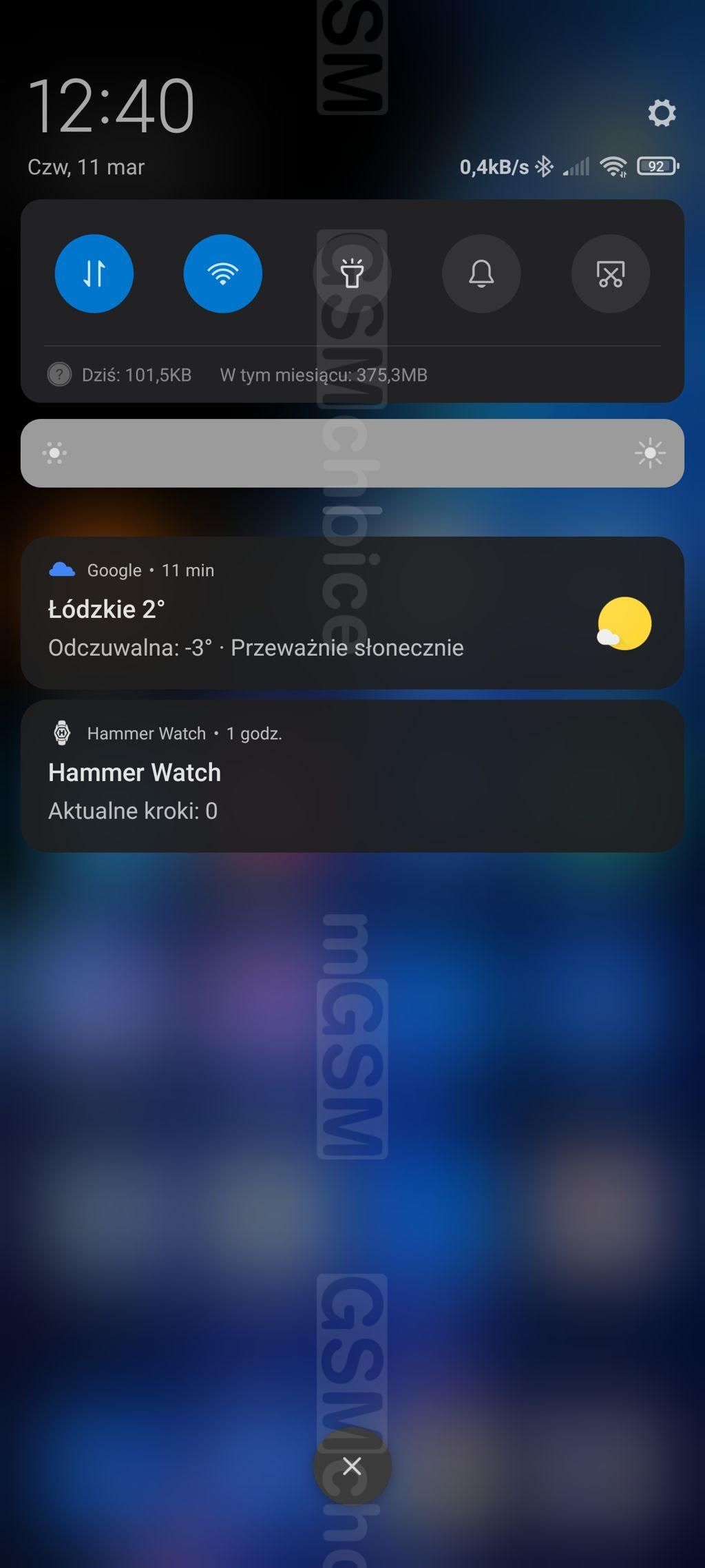Open settings via the gear icon

click(x=662, y=112)
